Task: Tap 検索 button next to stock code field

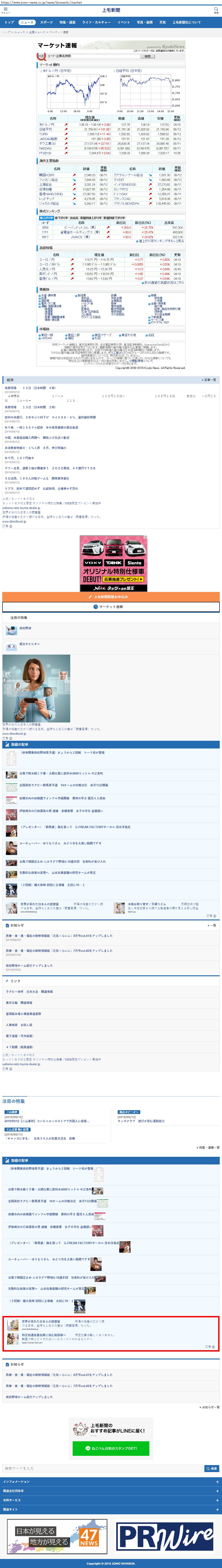Action: tap(147, 56)
